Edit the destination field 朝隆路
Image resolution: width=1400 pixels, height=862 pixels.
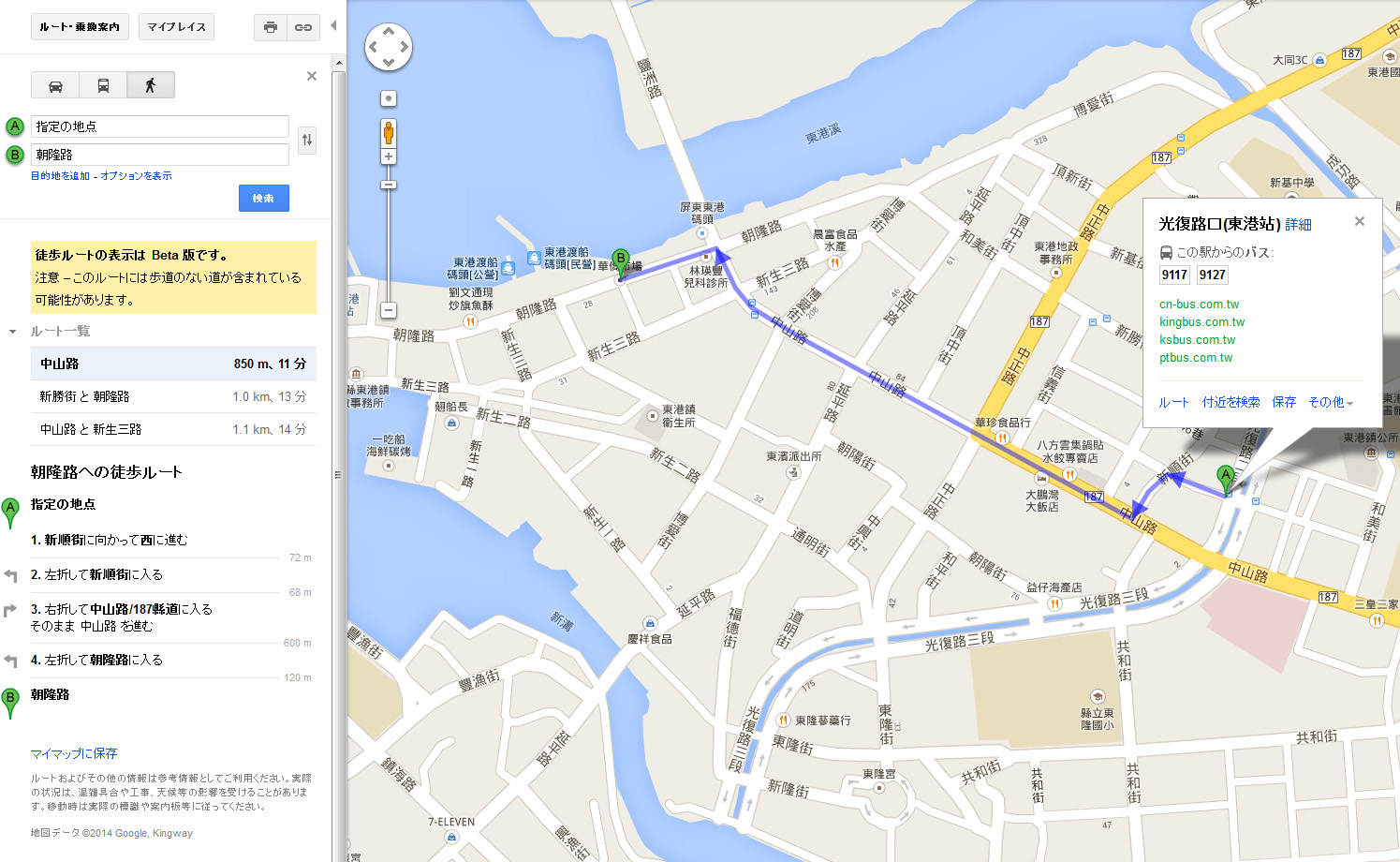point(160,155)
